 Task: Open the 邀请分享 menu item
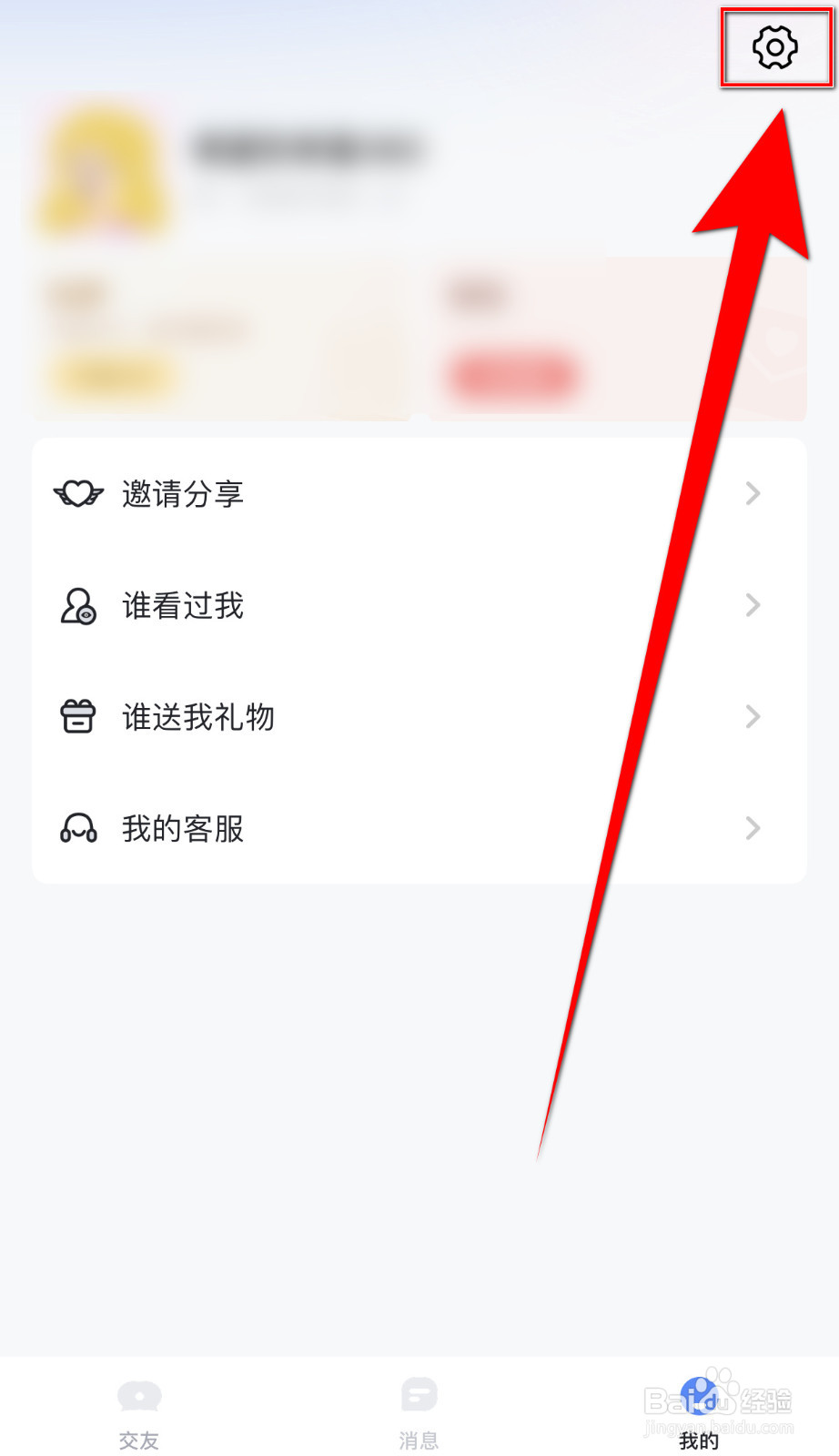(182, 493)
